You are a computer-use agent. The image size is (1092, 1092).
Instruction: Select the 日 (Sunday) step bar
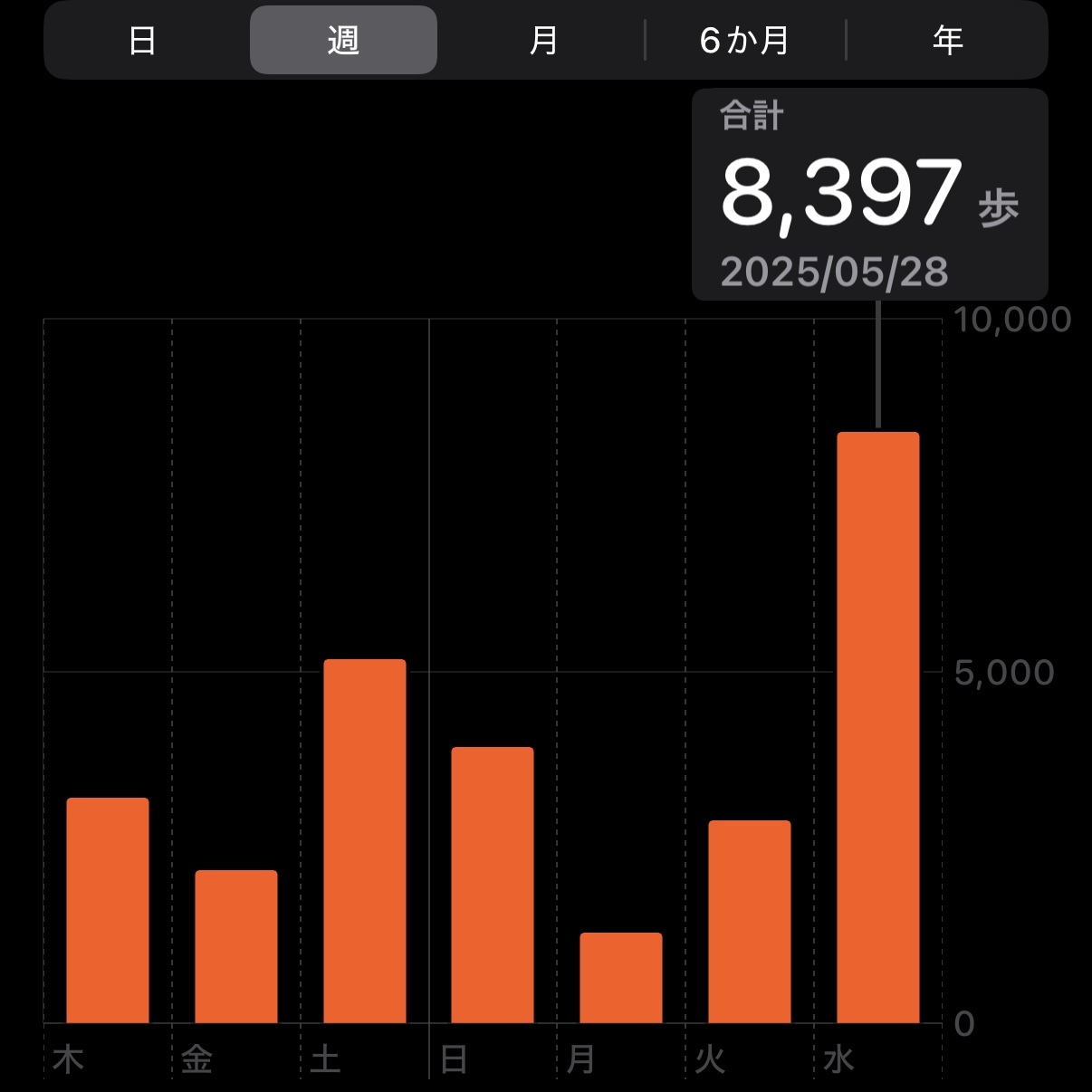493,885
